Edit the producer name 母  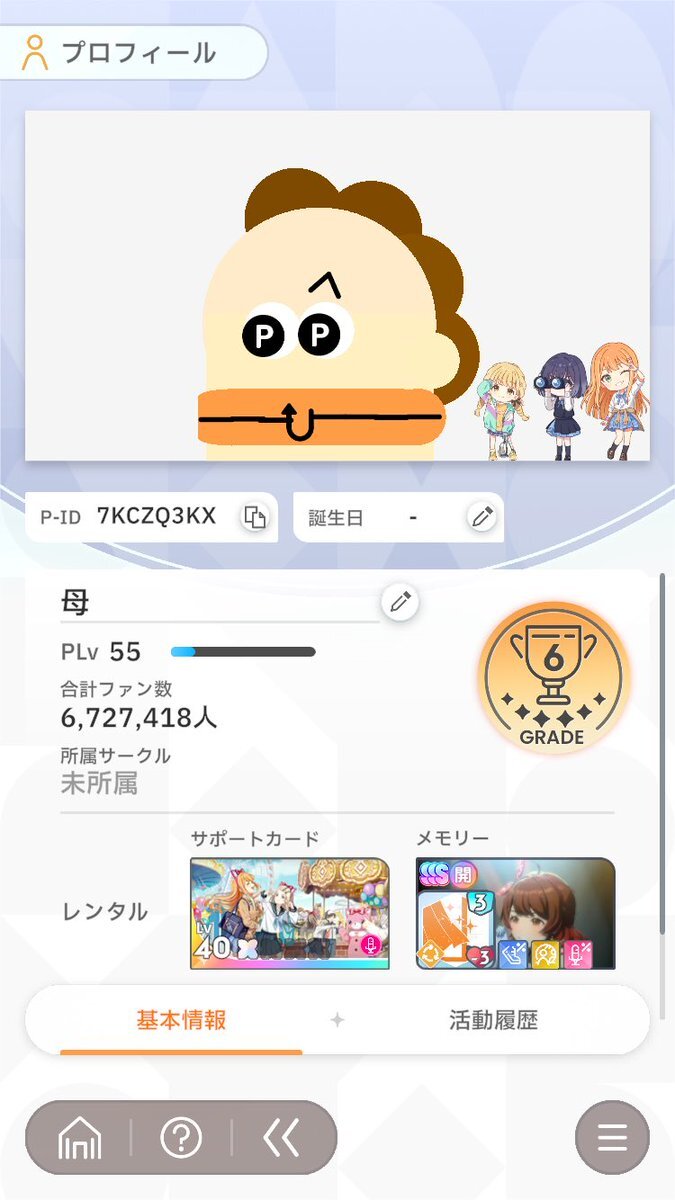click(400, 603)
